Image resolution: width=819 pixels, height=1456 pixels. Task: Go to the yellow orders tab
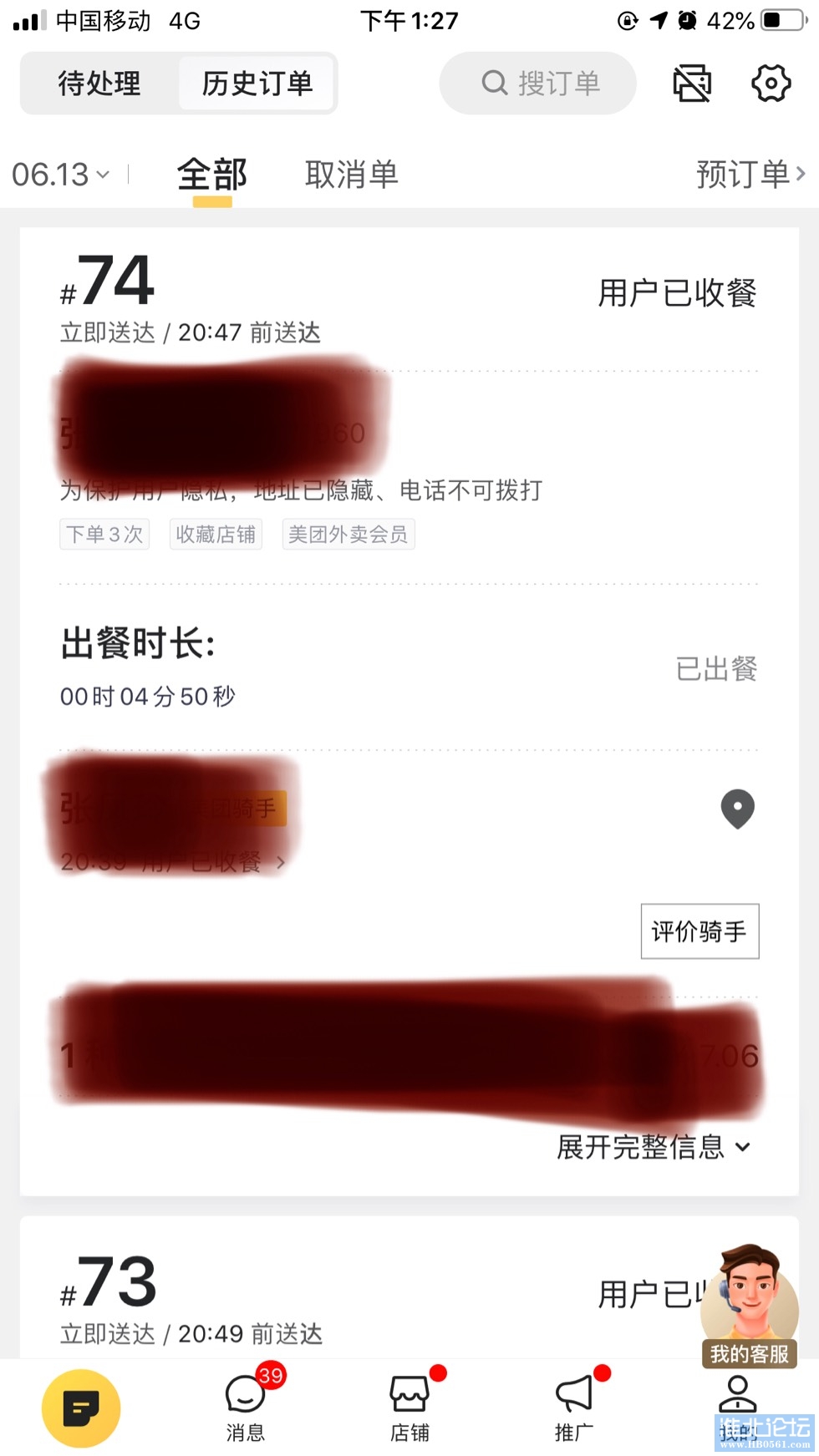81,1408
